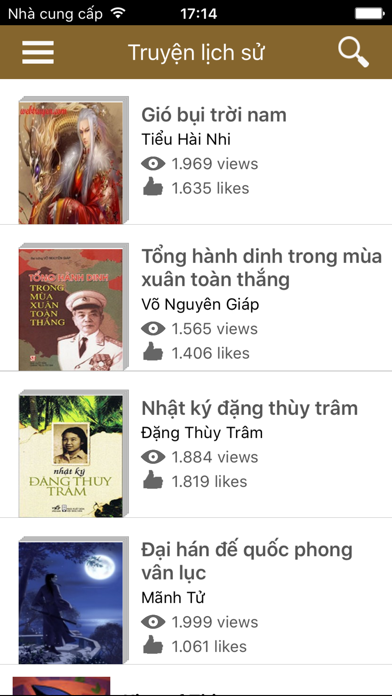Open Đại hán đế quốc phong vân lục
This screenshot has width=392, height=696.
pyautogui.click(x=196, y=592)
